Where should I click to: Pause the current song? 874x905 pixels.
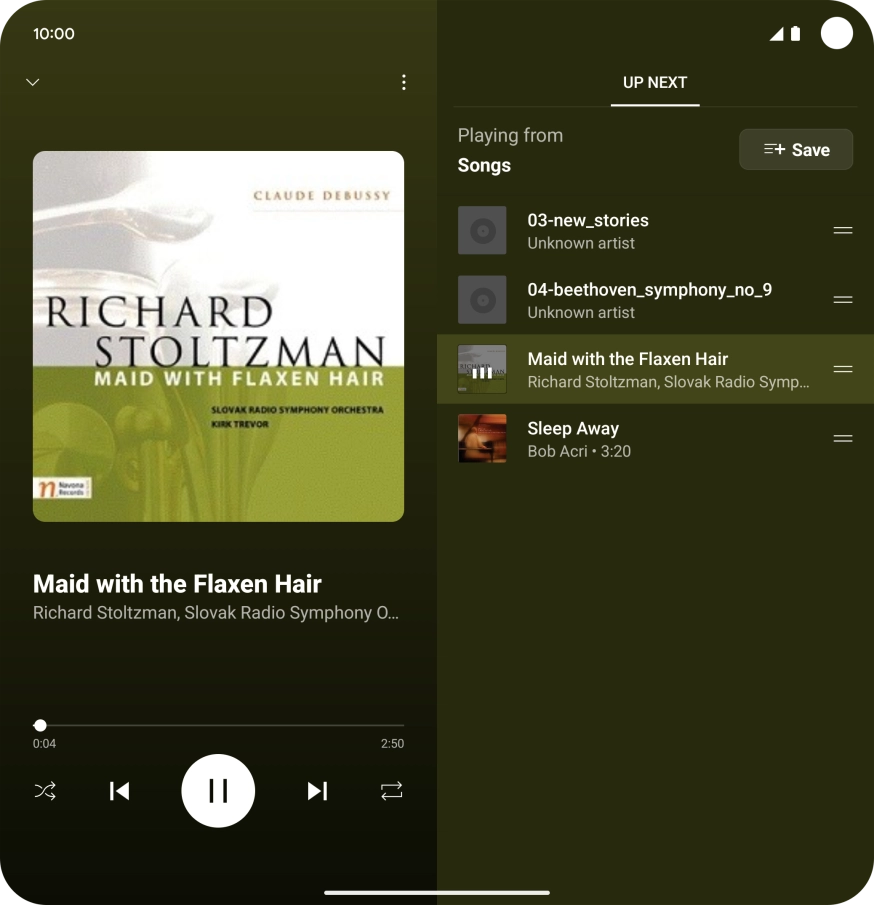pyautogui.click(x=218, y=791)
